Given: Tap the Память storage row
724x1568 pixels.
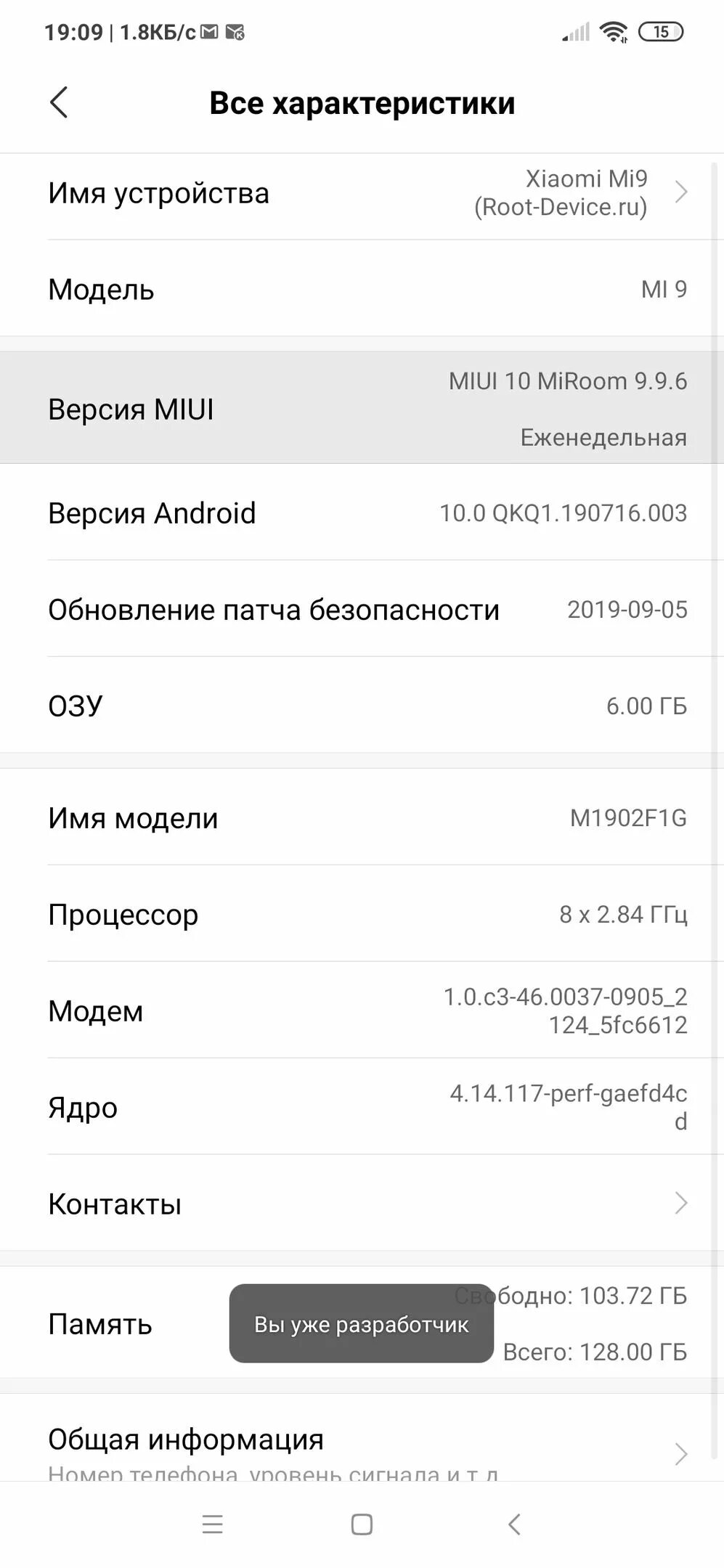Looking at the screenshot, I should pos(109,1324).
